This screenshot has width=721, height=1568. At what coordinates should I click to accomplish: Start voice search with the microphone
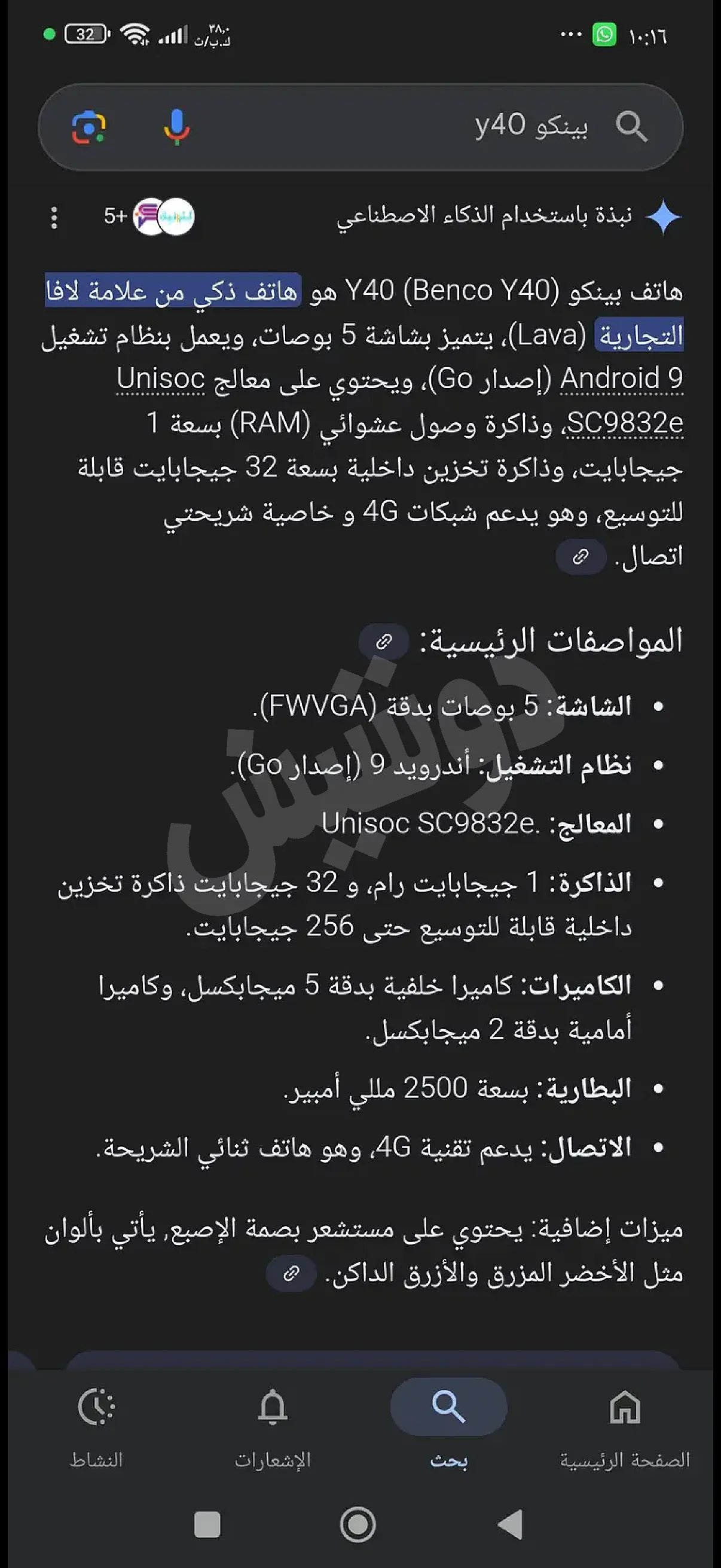coord(176,127)
